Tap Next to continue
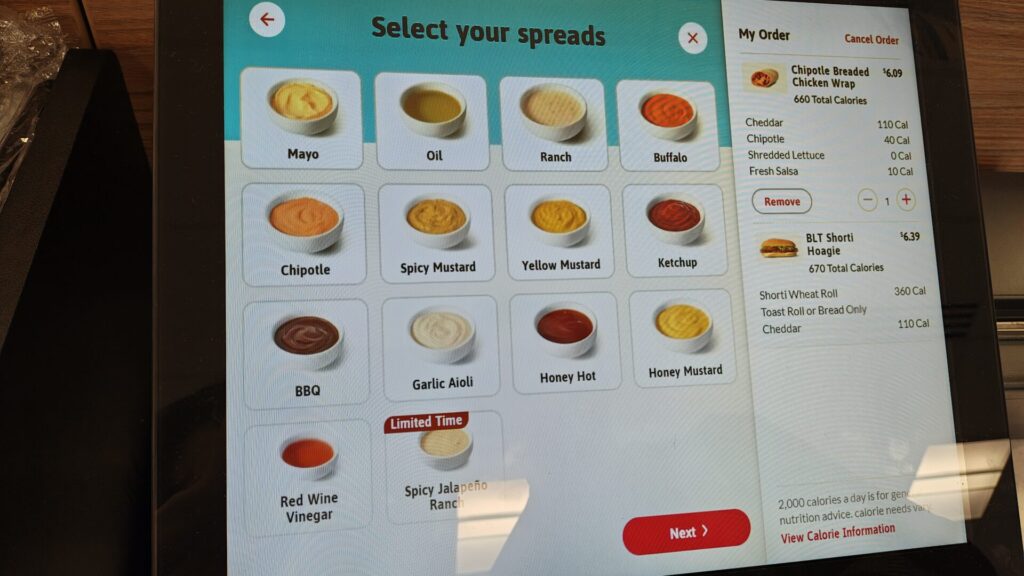This screenshot has width=1024, height=576. point(686,531)
